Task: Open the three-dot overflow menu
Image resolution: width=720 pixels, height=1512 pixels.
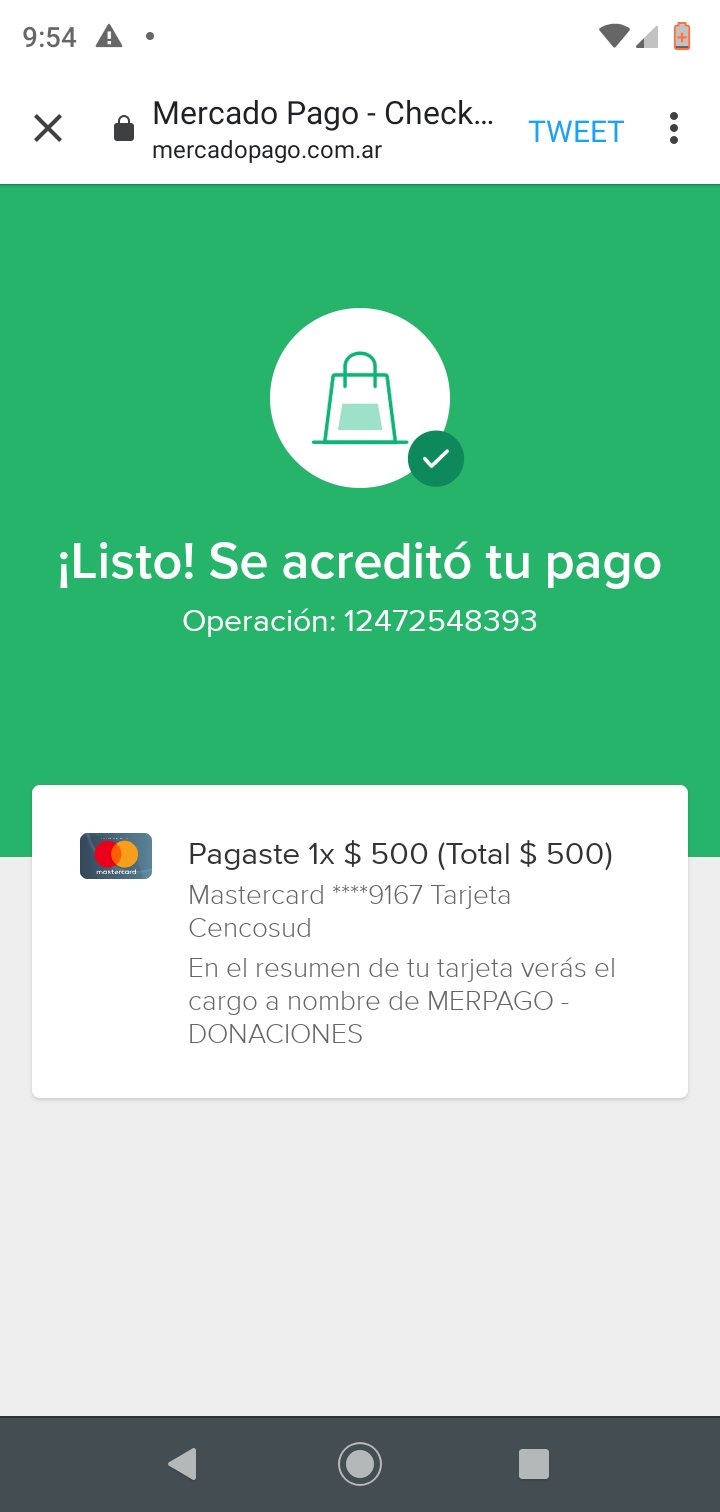Action: 674,129
